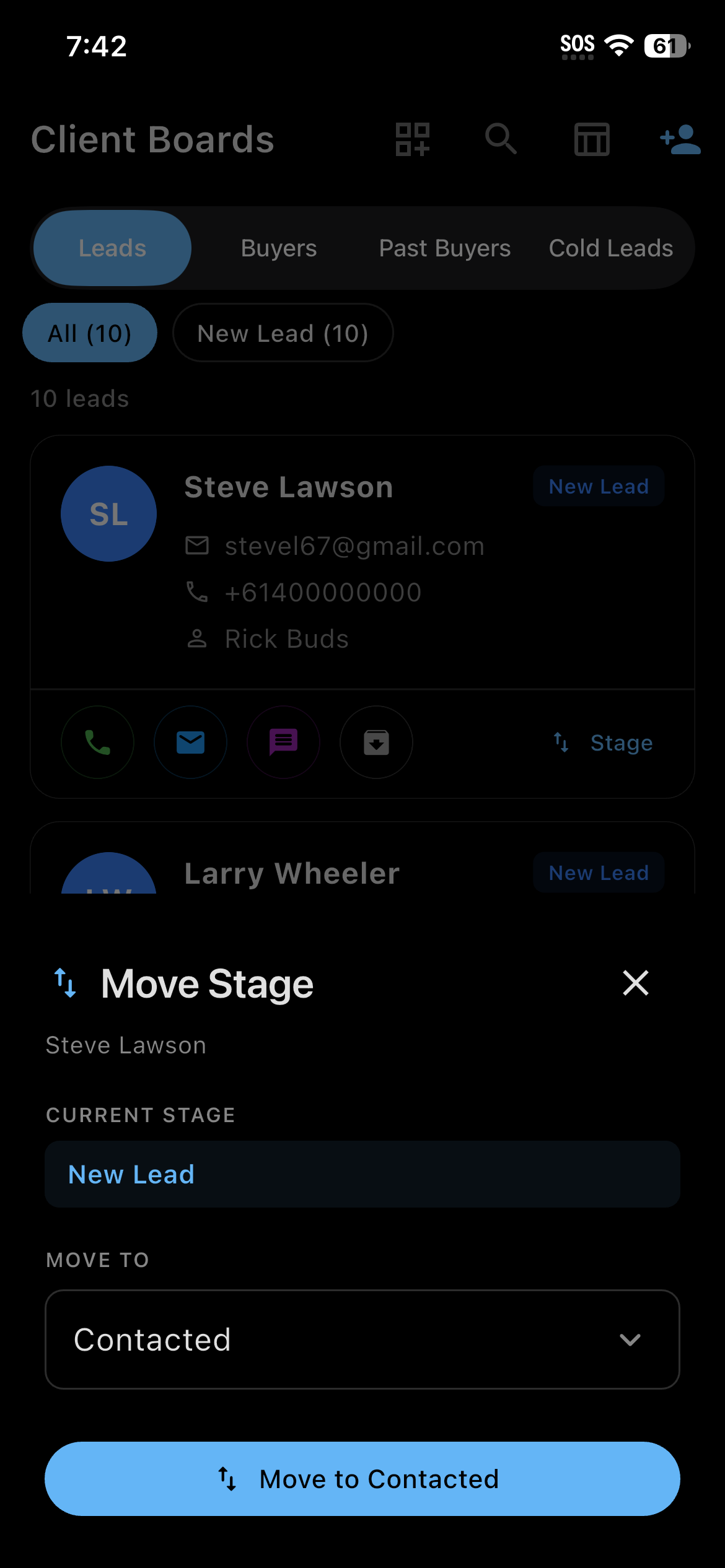The height and width of the screenshot is (1568, 725).
Task: Select the add-contact icon top right
Action: [680, 139]
